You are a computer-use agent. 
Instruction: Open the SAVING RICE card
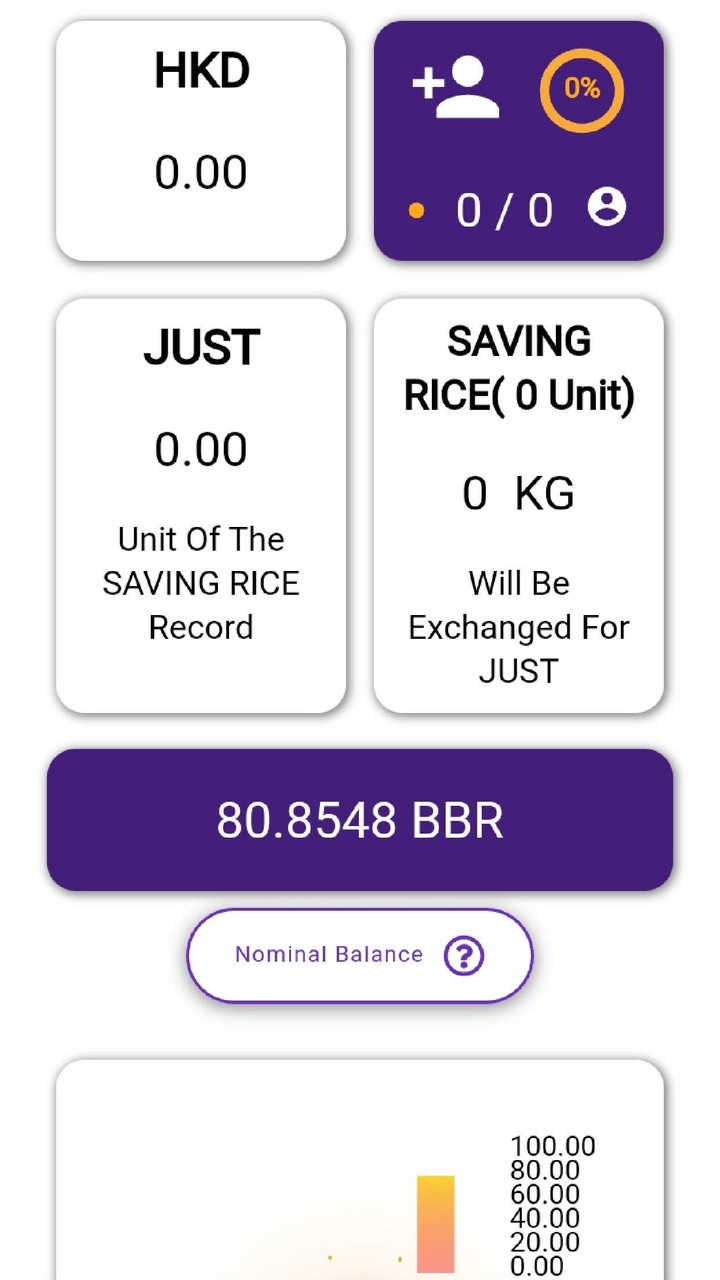click(519, 505)
